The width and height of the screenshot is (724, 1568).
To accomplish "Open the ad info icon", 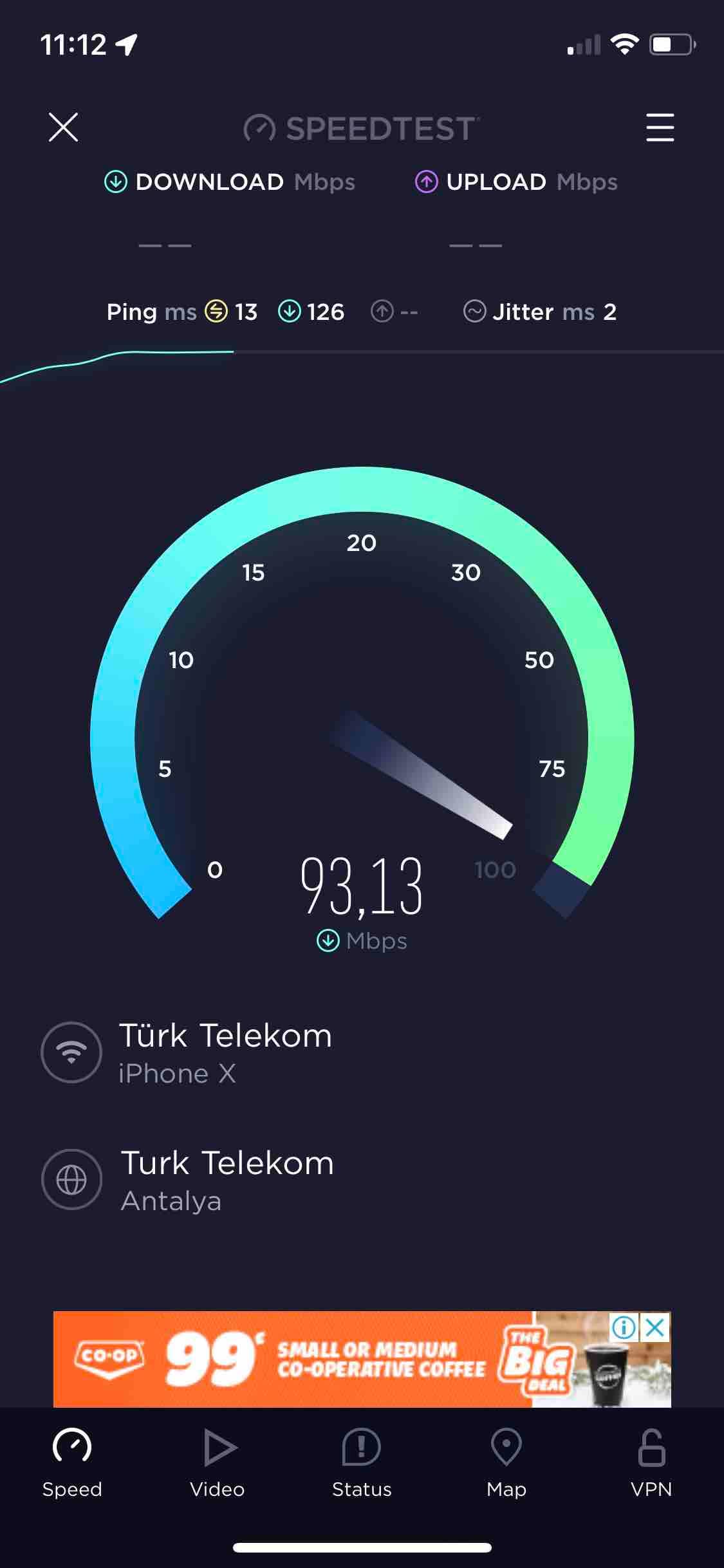I will coord(624,1327).
